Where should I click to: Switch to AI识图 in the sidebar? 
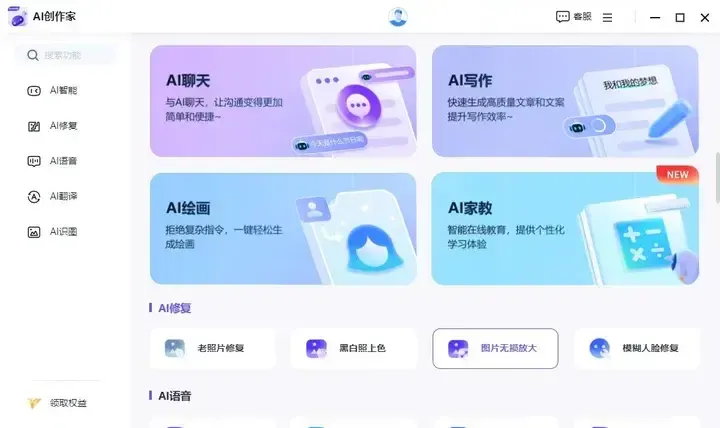[x=63, y=232]
